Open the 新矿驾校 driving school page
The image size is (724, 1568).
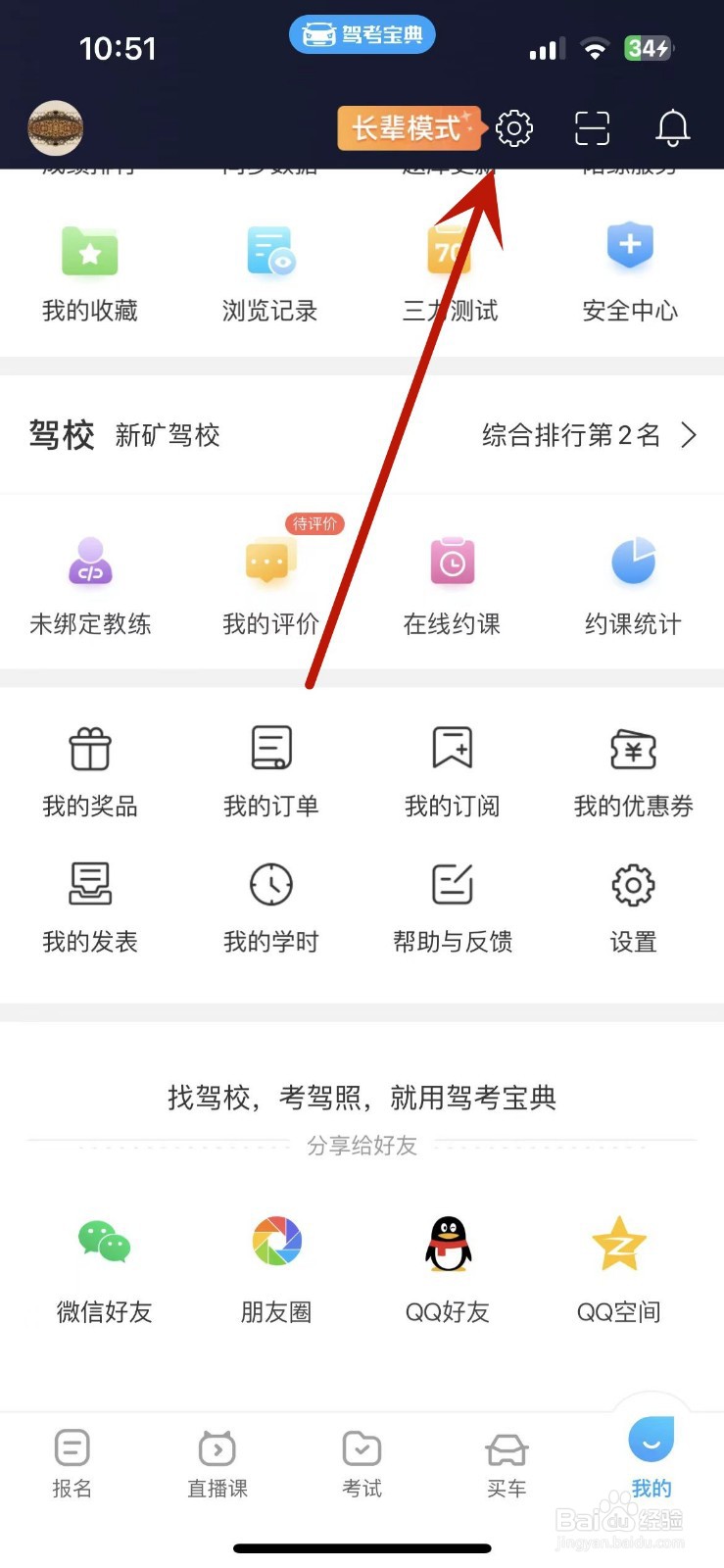[x=167, y=435]
